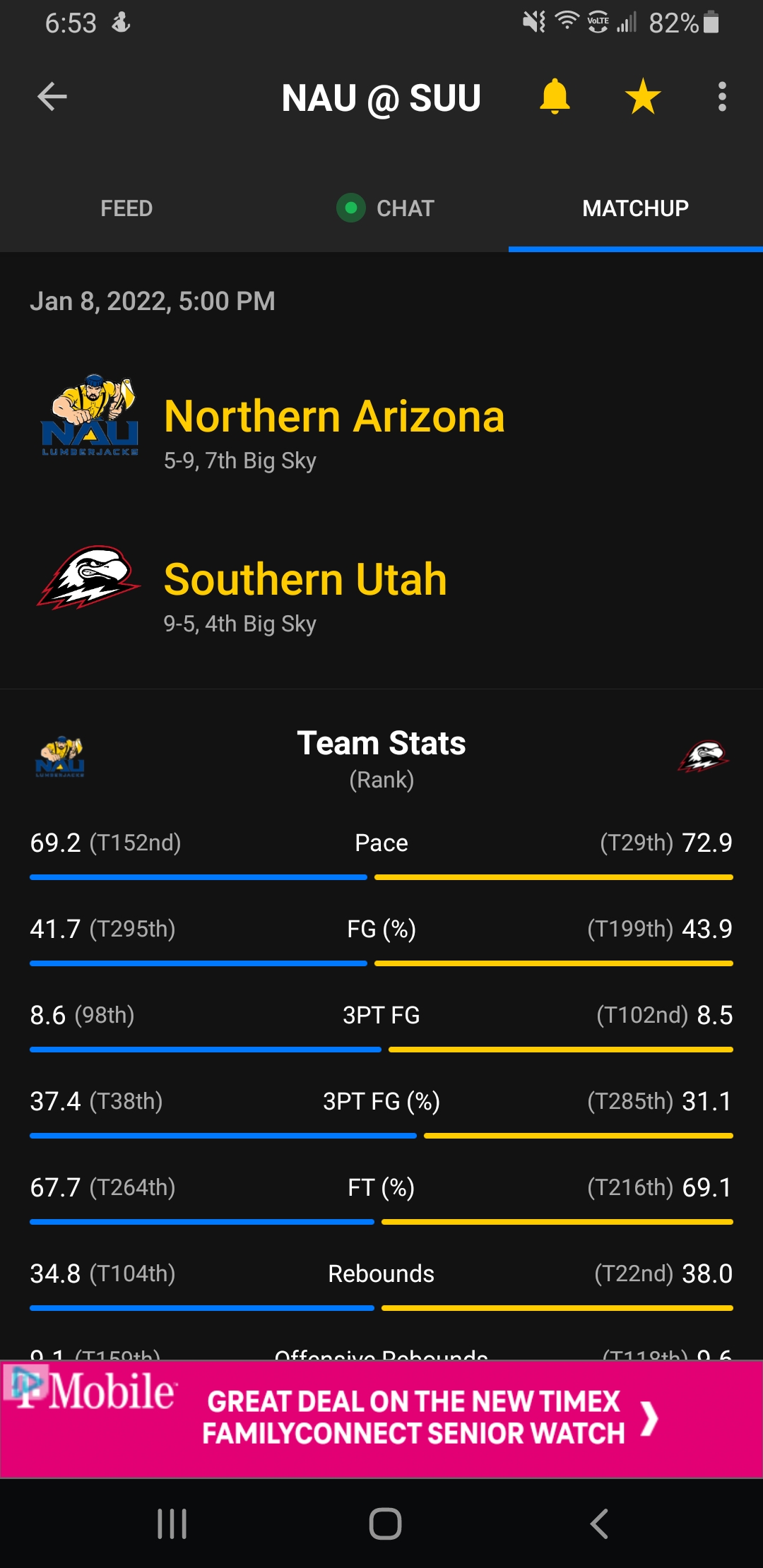
Task: Open the recent apps view
Action: pyautogui.click(x=172, y=1524)
